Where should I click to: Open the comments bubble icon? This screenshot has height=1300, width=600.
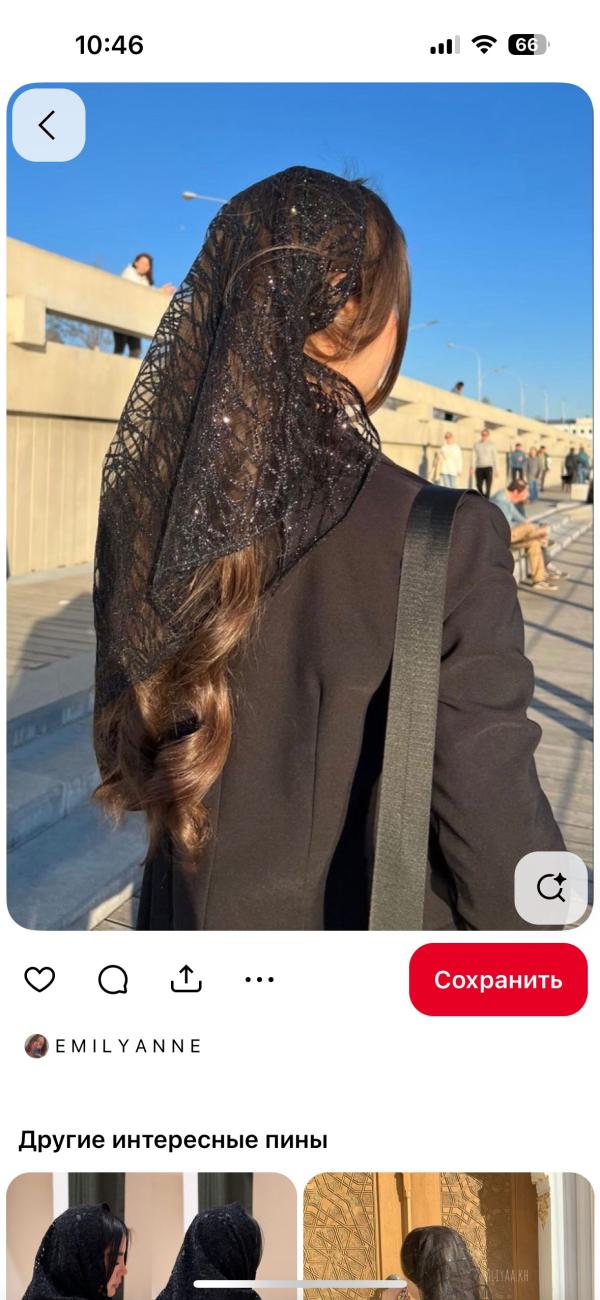(113, 980)
